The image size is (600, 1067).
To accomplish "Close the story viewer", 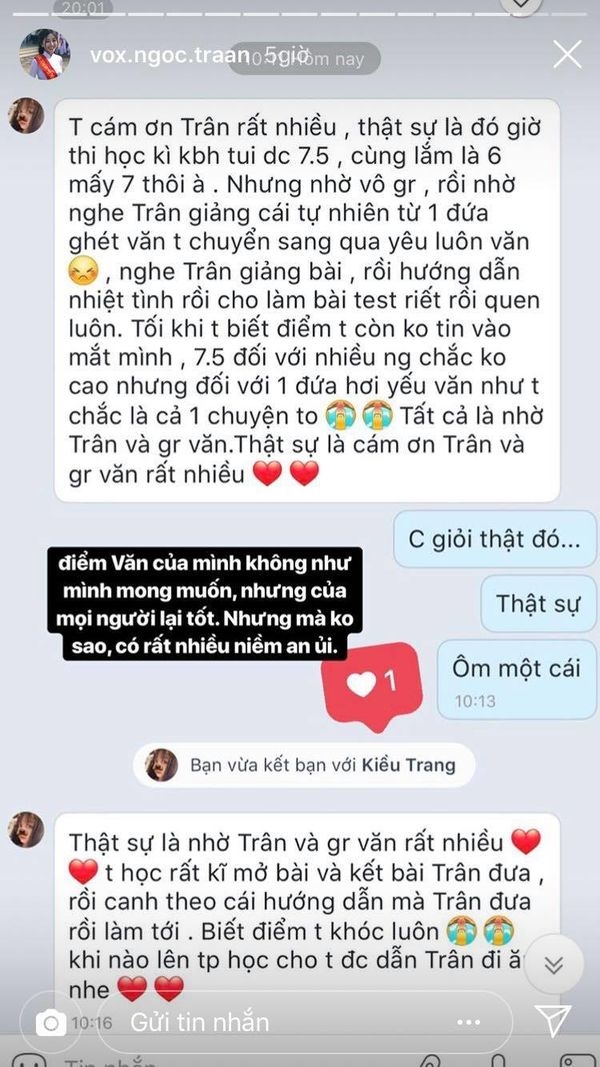I will [x=567, y=54].
